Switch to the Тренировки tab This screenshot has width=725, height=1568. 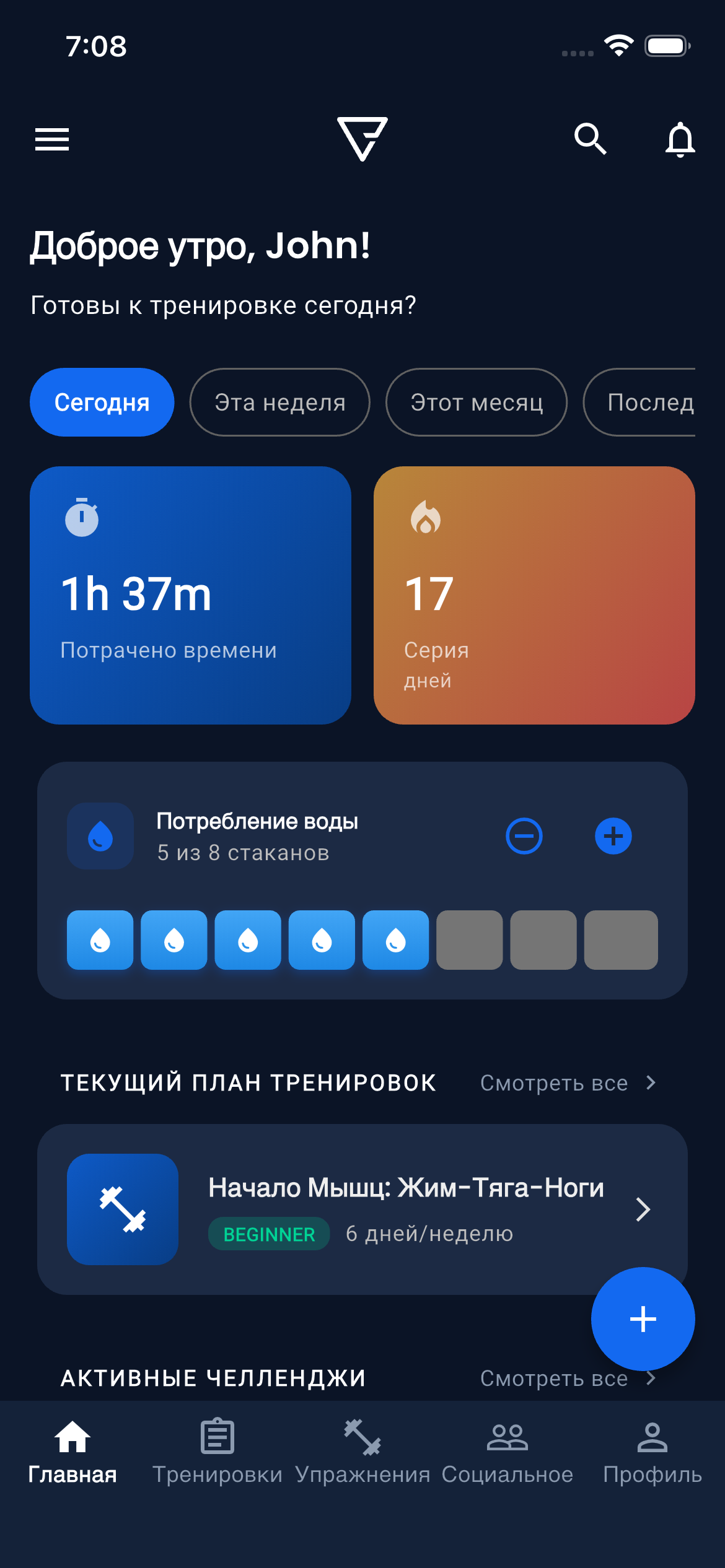pyautogui.click(x=217, y=1455)
